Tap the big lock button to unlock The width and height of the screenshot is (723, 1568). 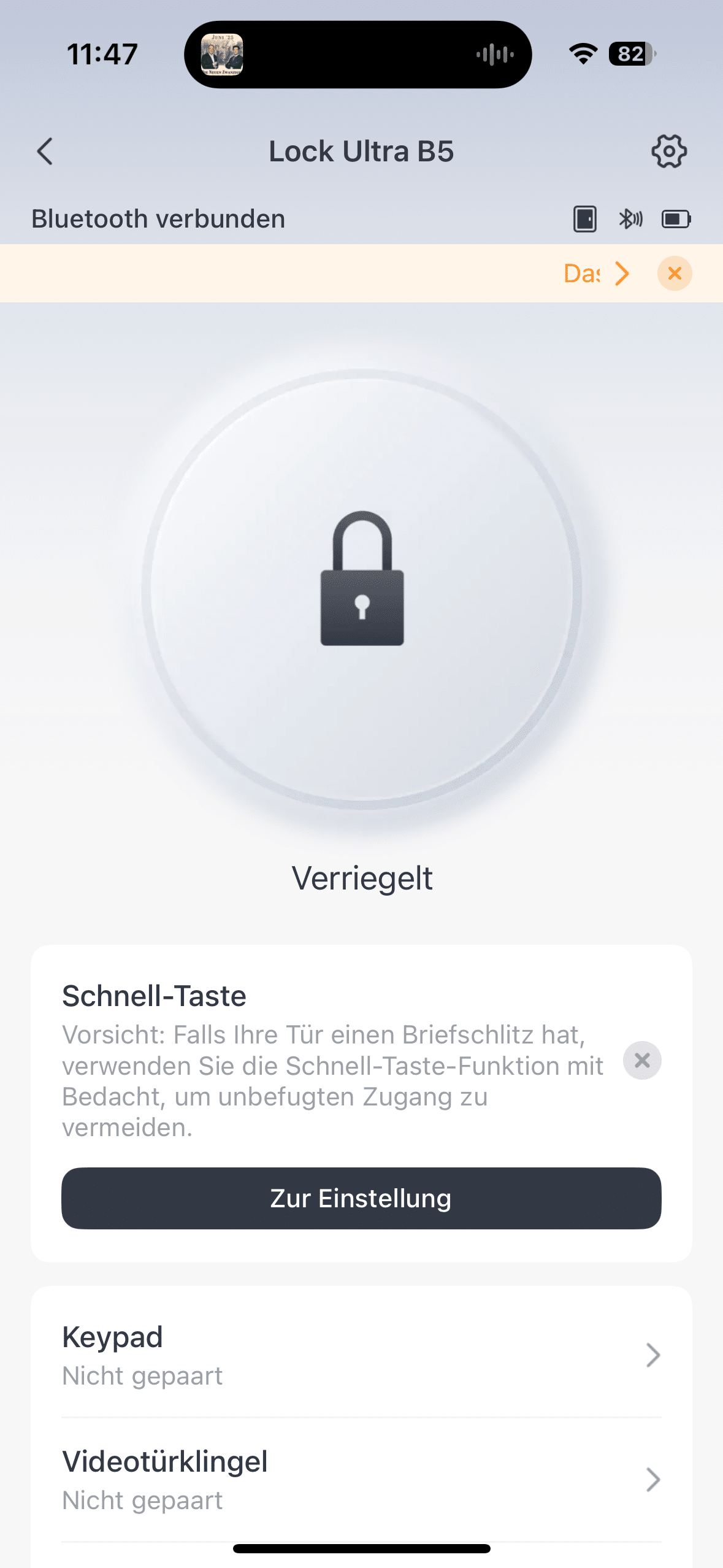pyautogui.click(x=362, y=589)
